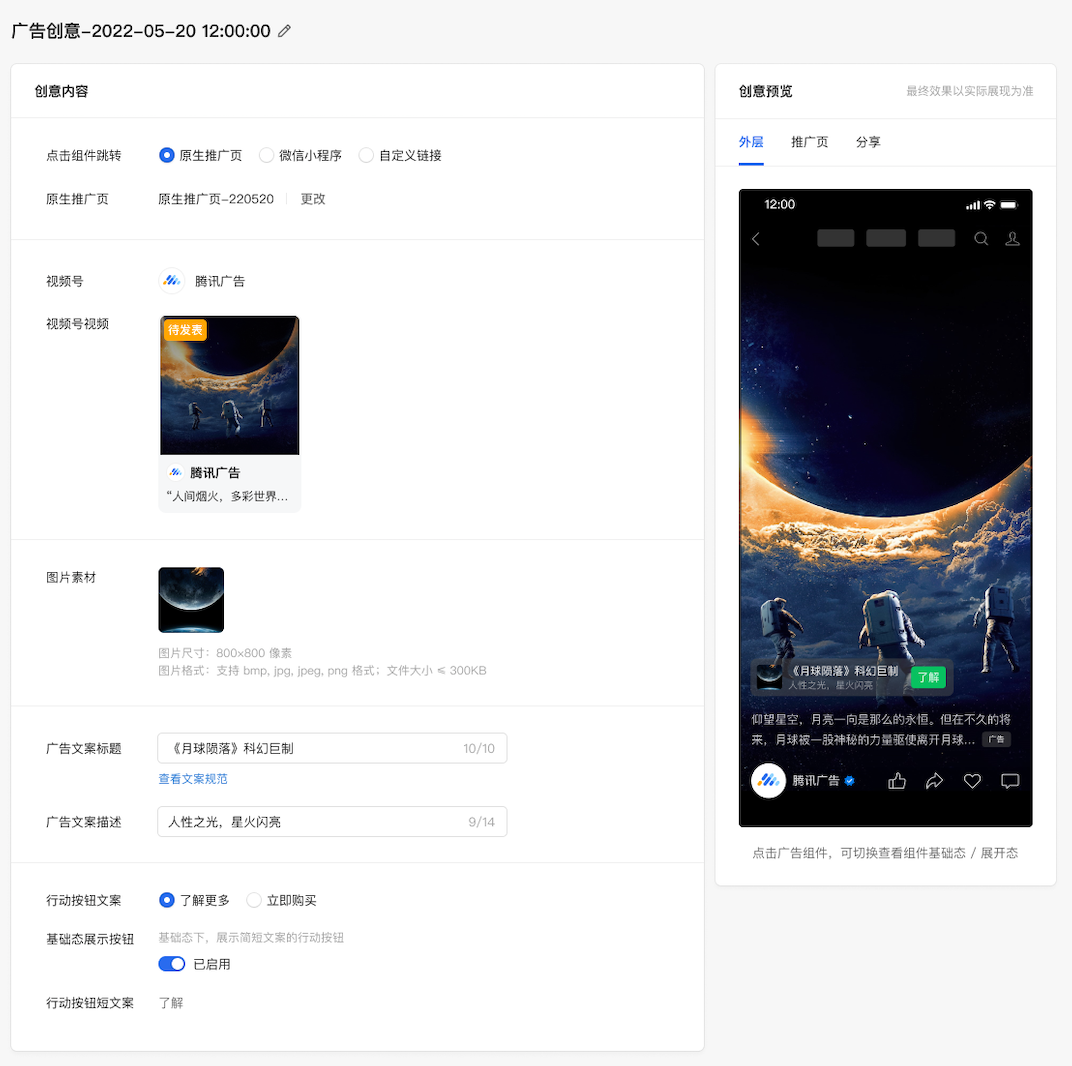Switch to the 推广页 preview tab
The height and width of the screenshot is (1066, 1072).
click(809, 142)
